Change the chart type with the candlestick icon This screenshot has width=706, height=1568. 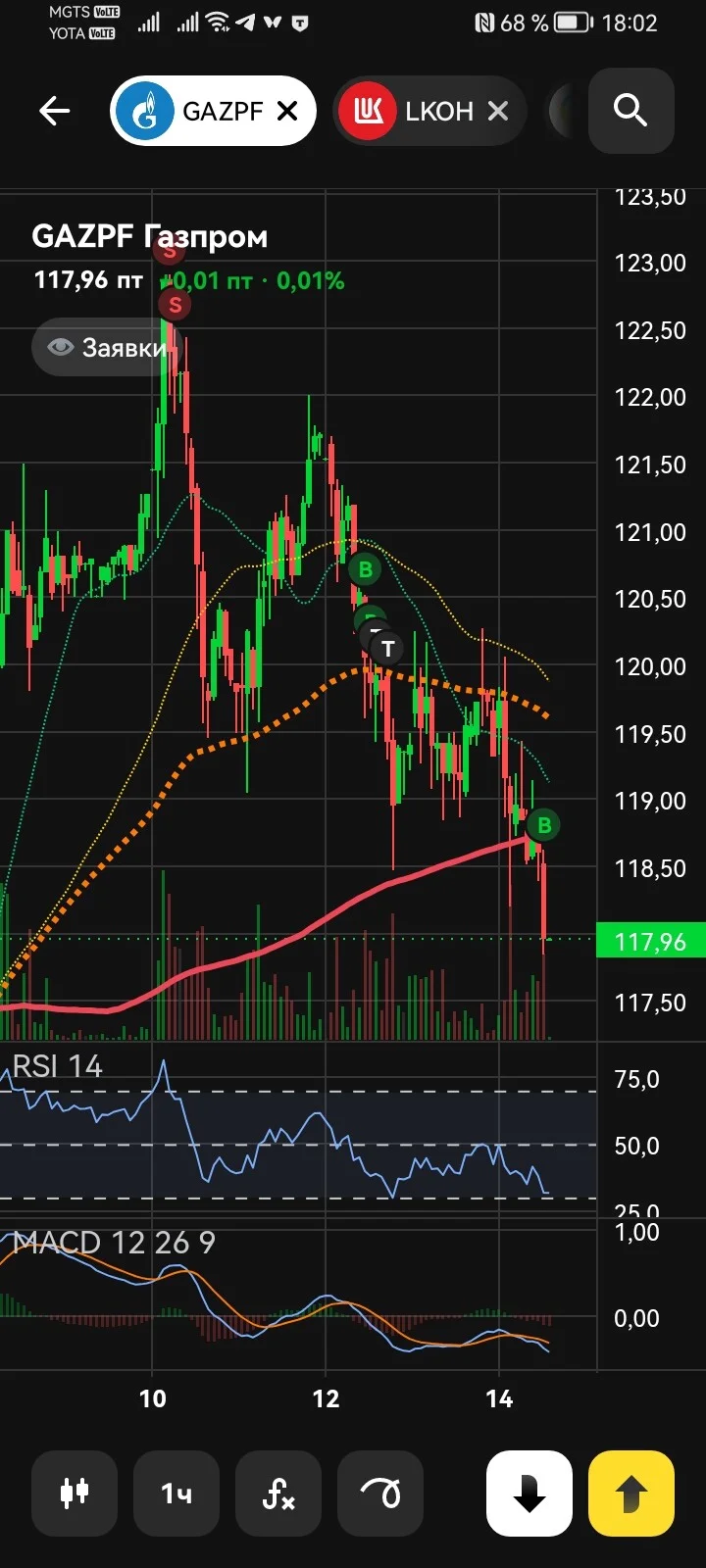pyautogui.click(x=75, y=1494)
